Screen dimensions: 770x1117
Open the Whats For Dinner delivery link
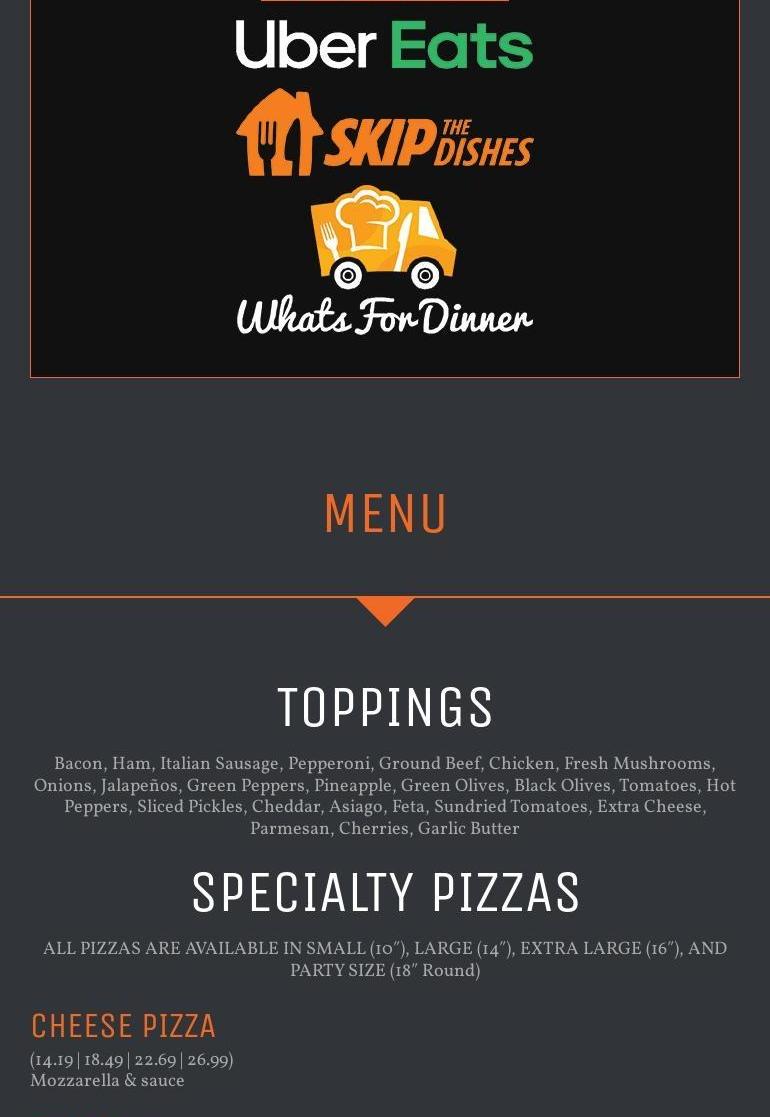click(384, 262)
